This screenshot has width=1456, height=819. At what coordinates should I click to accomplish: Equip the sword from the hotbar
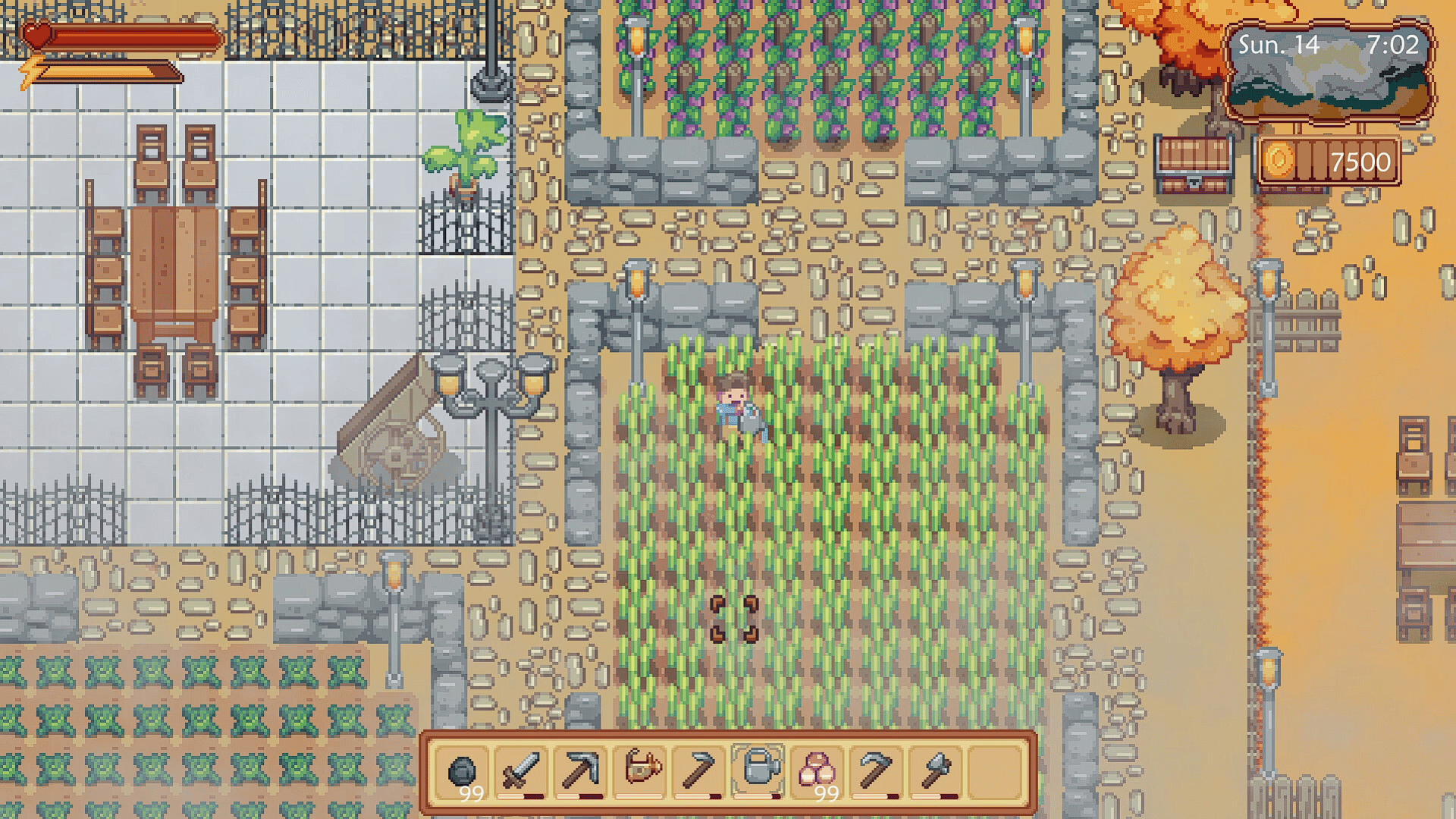(x=522, y=772)
